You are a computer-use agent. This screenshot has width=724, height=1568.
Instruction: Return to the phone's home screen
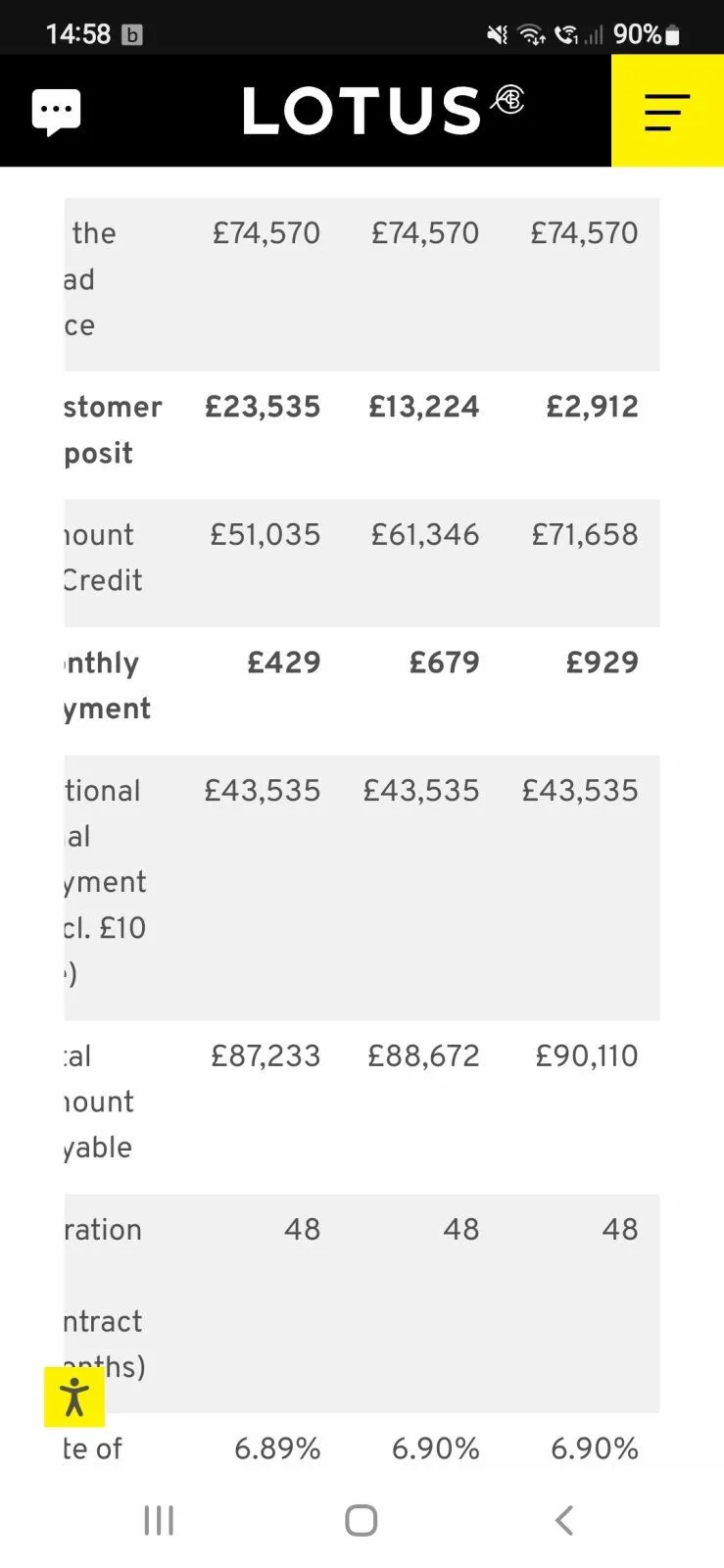tap(362, 1520)
